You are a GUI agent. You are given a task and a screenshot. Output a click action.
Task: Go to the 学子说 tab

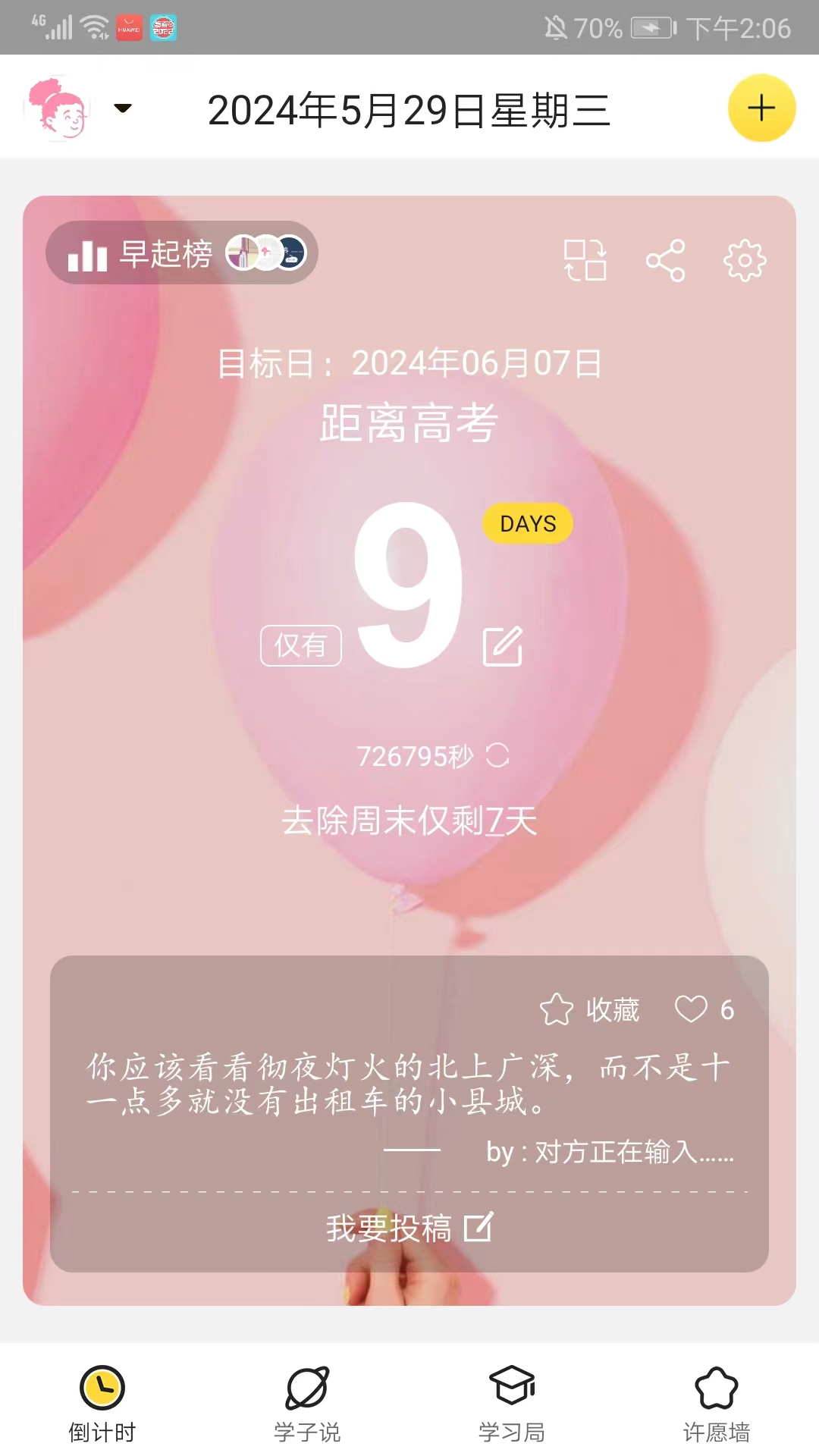tap(307, 1403)
